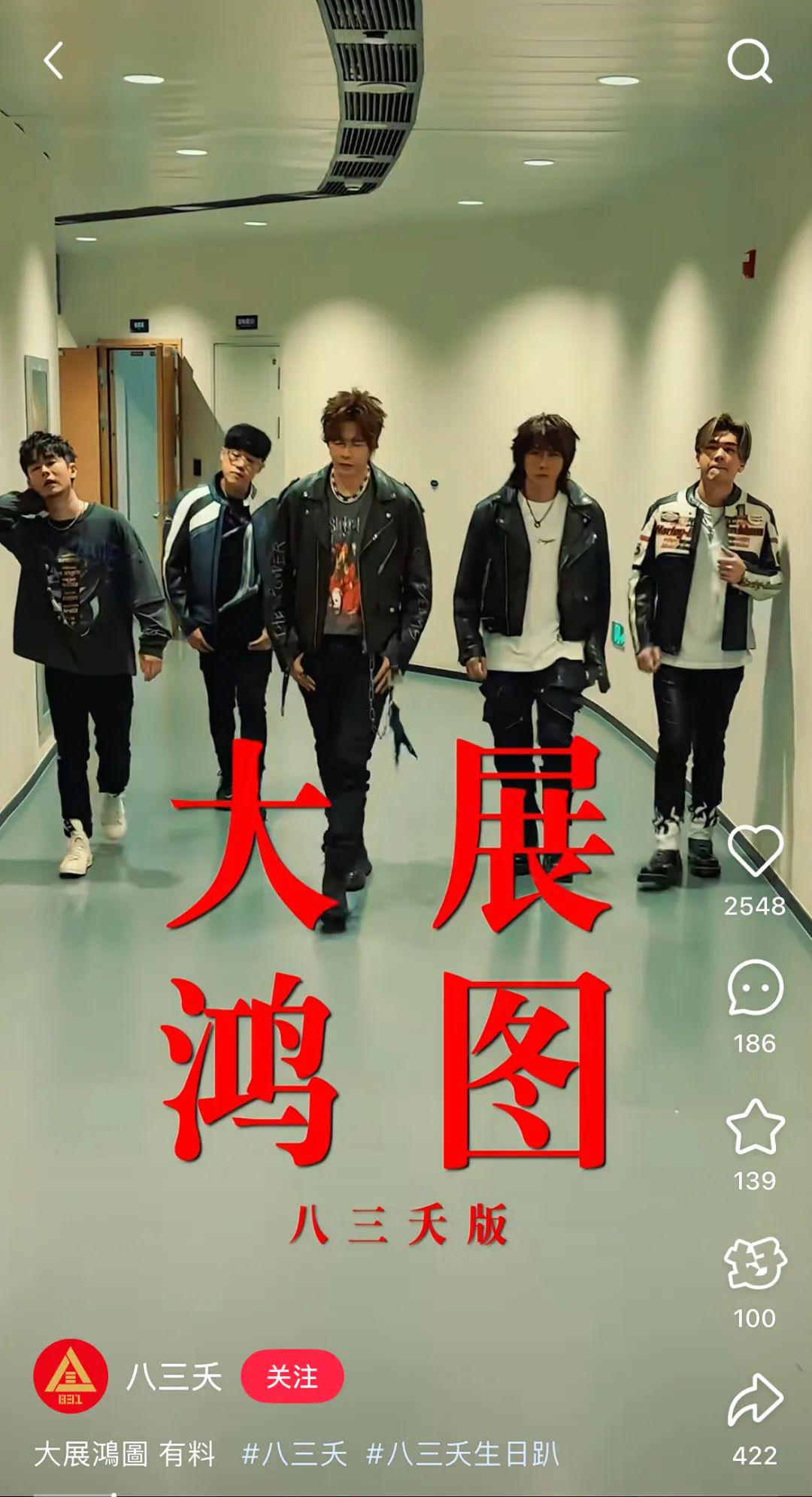Screen dimensions: 812x1497
Task: Save video with the star icon
Action: pos(755,1126)
